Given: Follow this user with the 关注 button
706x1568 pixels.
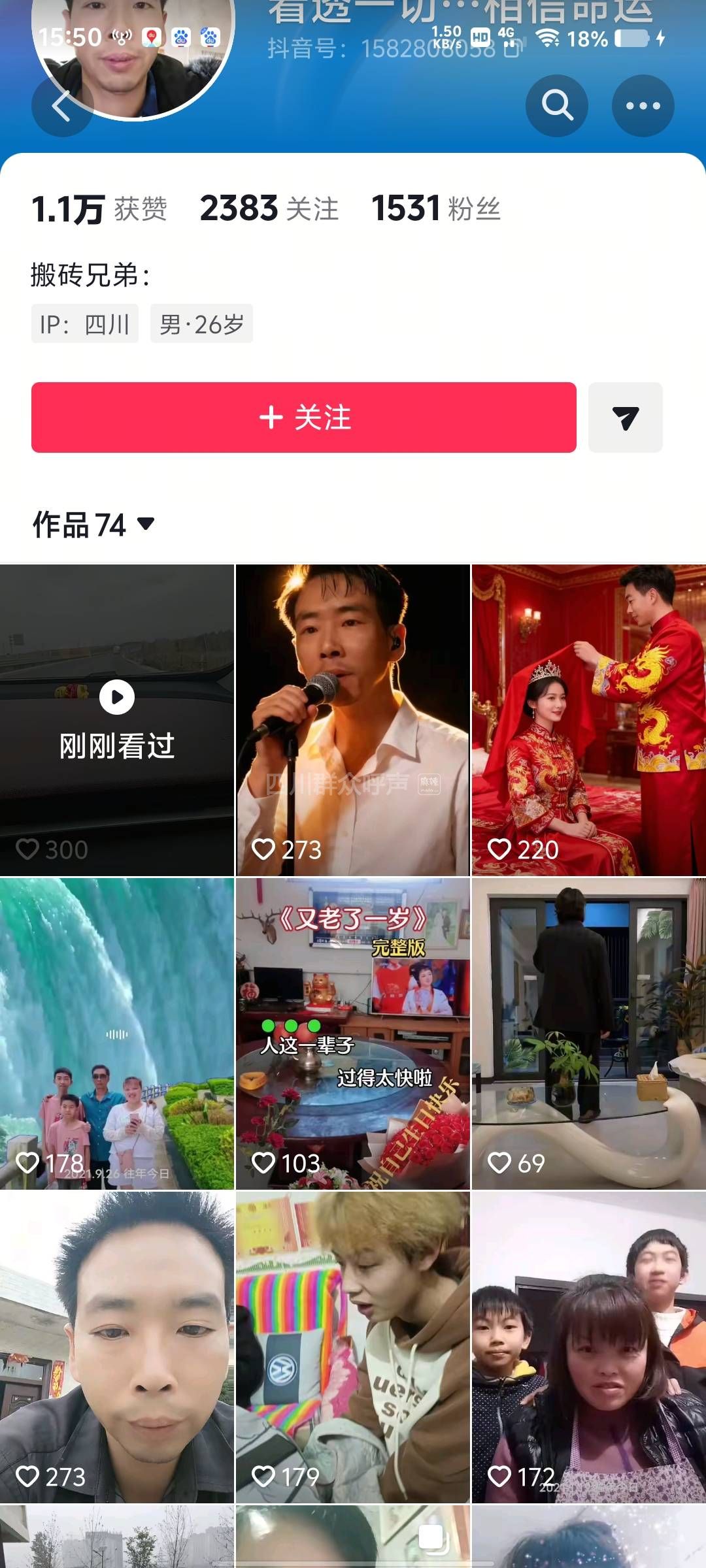Looking at the screenshot, I should pos(304,417).
